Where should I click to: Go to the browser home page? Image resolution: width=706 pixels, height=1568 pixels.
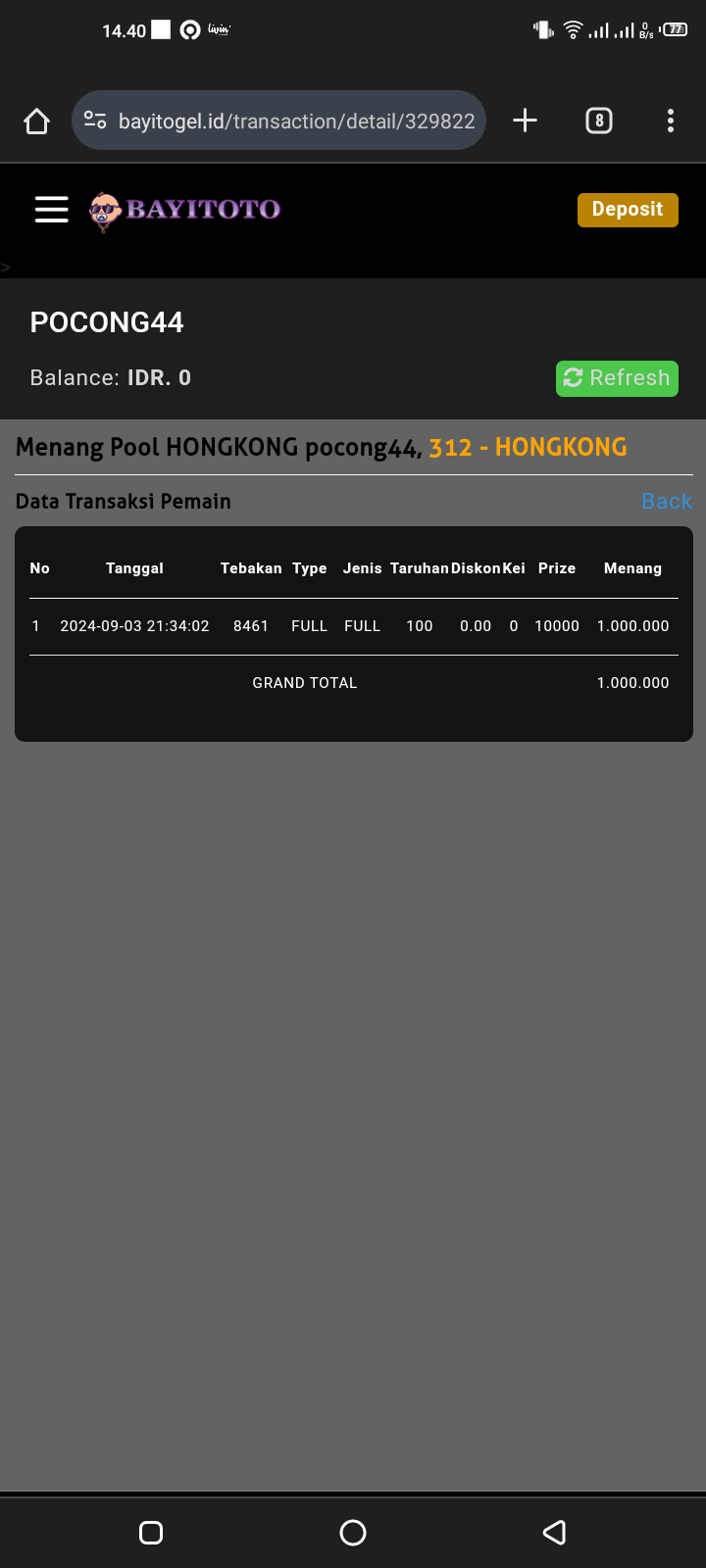[36, 122]
